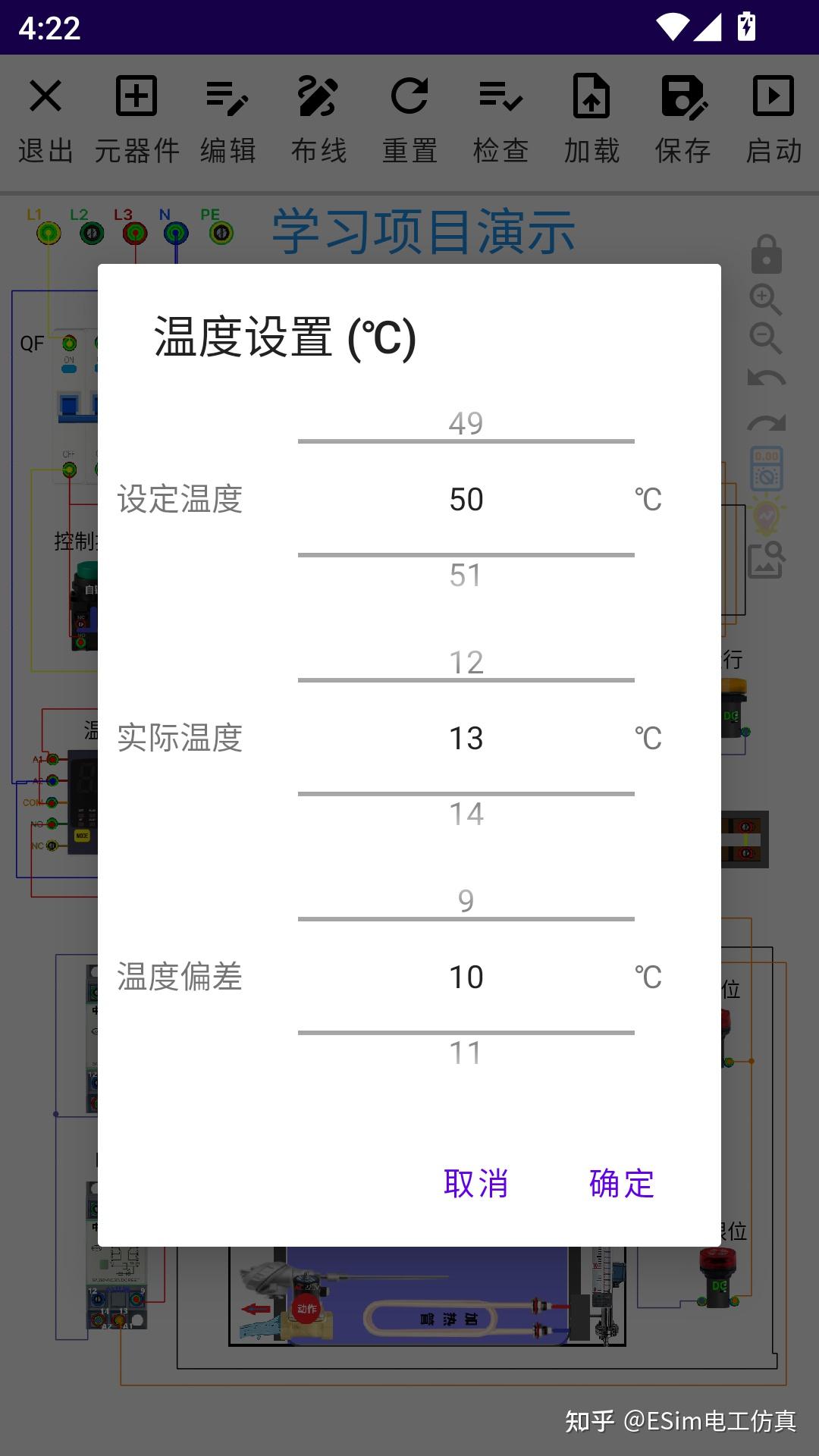Undo last action with curved arrow icon
Screen dimensions: 819x1456
click(x=767, y=375)
